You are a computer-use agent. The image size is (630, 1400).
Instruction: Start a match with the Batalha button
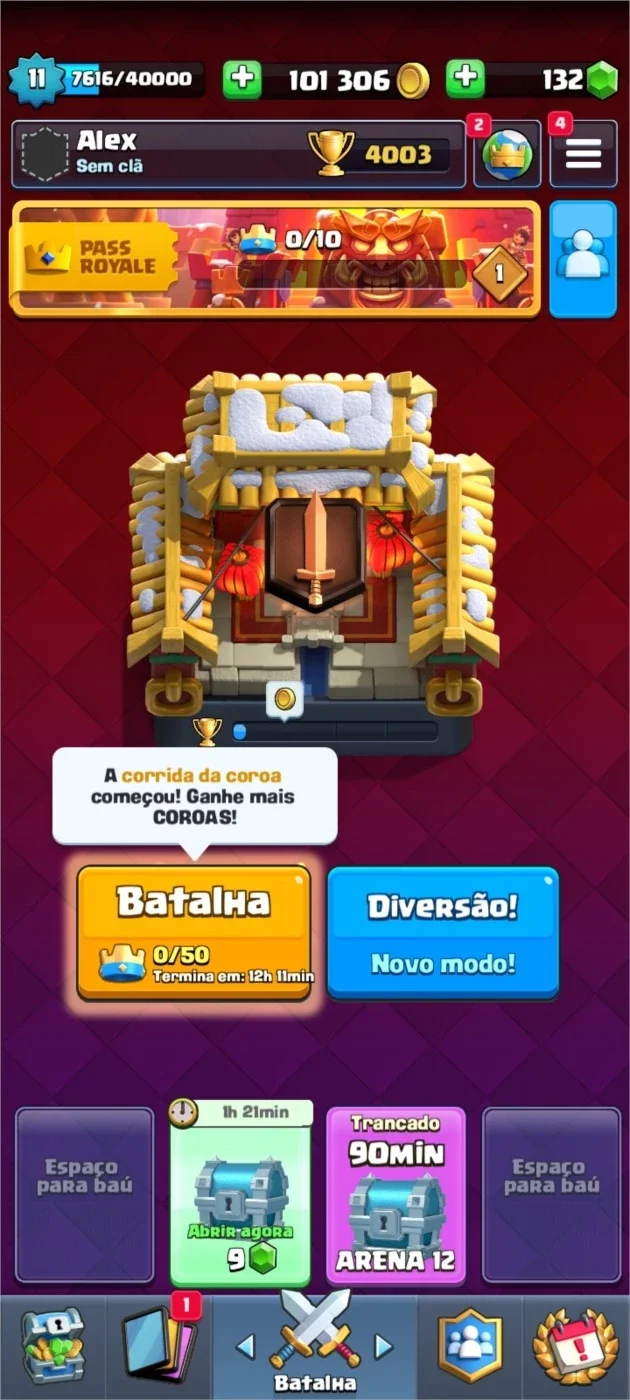[194, 932]
